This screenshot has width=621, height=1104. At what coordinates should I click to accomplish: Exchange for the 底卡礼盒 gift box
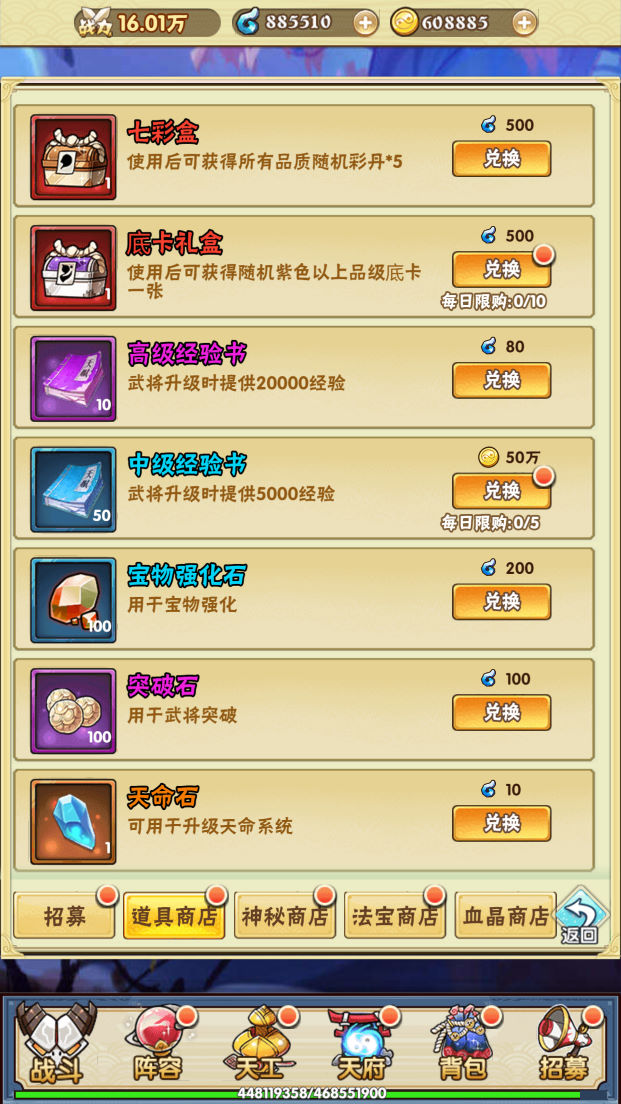(501, 270)
